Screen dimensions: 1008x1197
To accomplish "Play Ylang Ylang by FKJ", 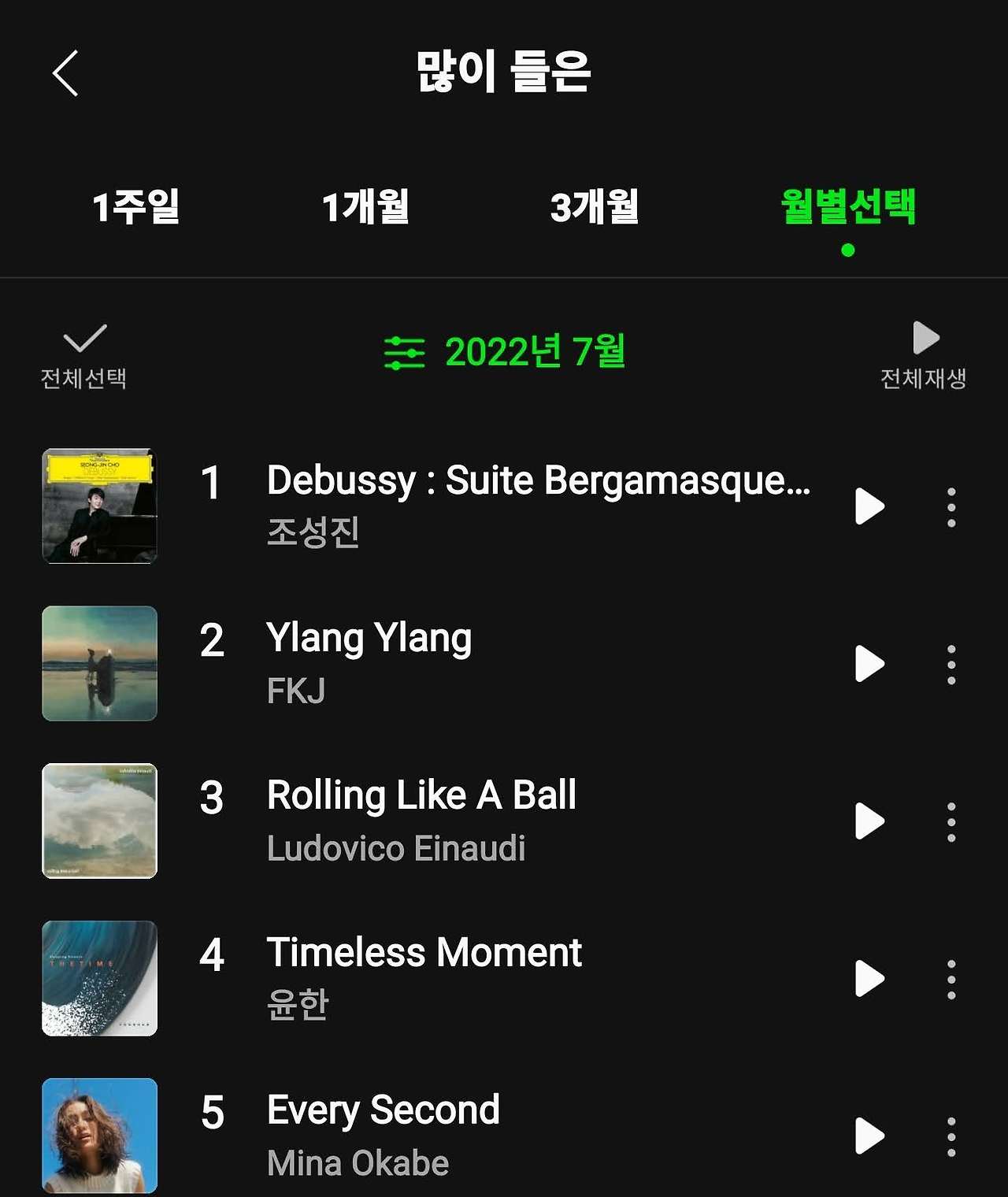I will pos(869,664).
